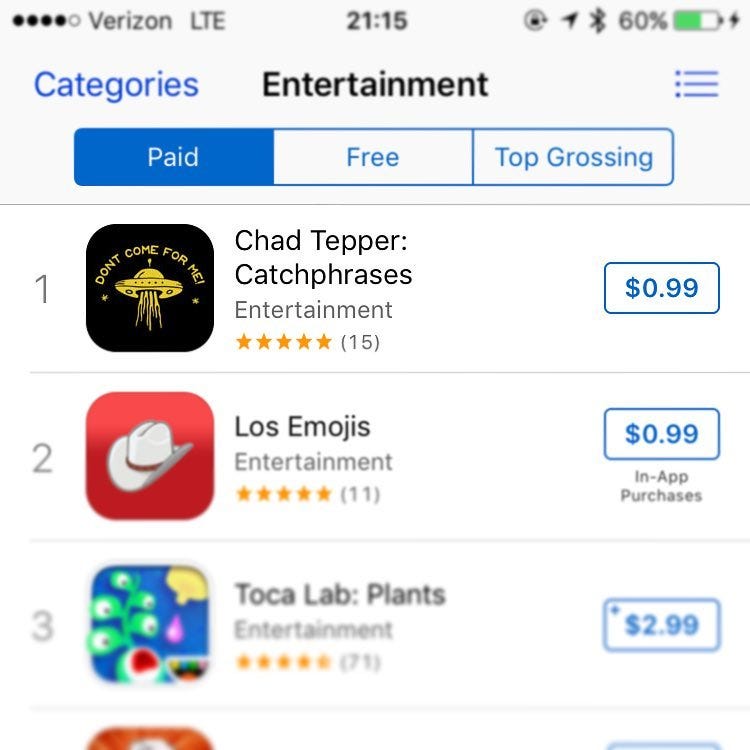
Task: Open the list menu icon
Action: click(696, 84)
